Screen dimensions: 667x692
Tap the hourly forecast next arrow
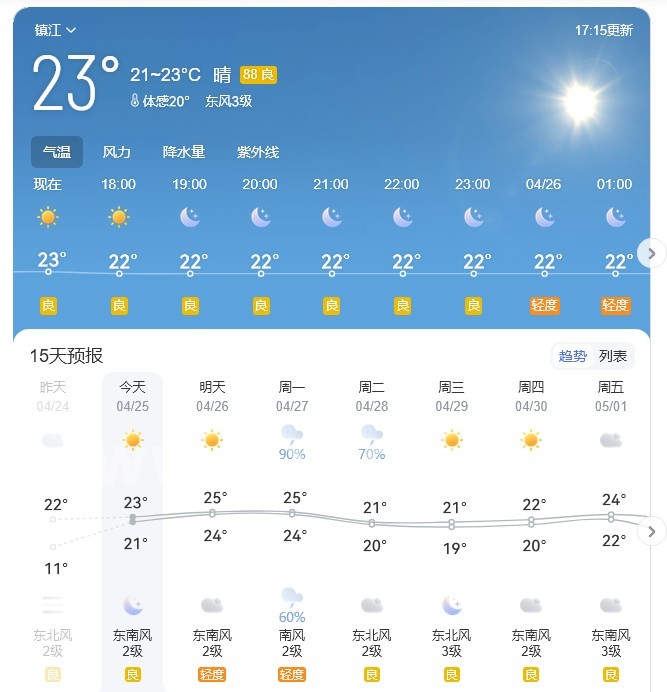[x=652, y=254]
